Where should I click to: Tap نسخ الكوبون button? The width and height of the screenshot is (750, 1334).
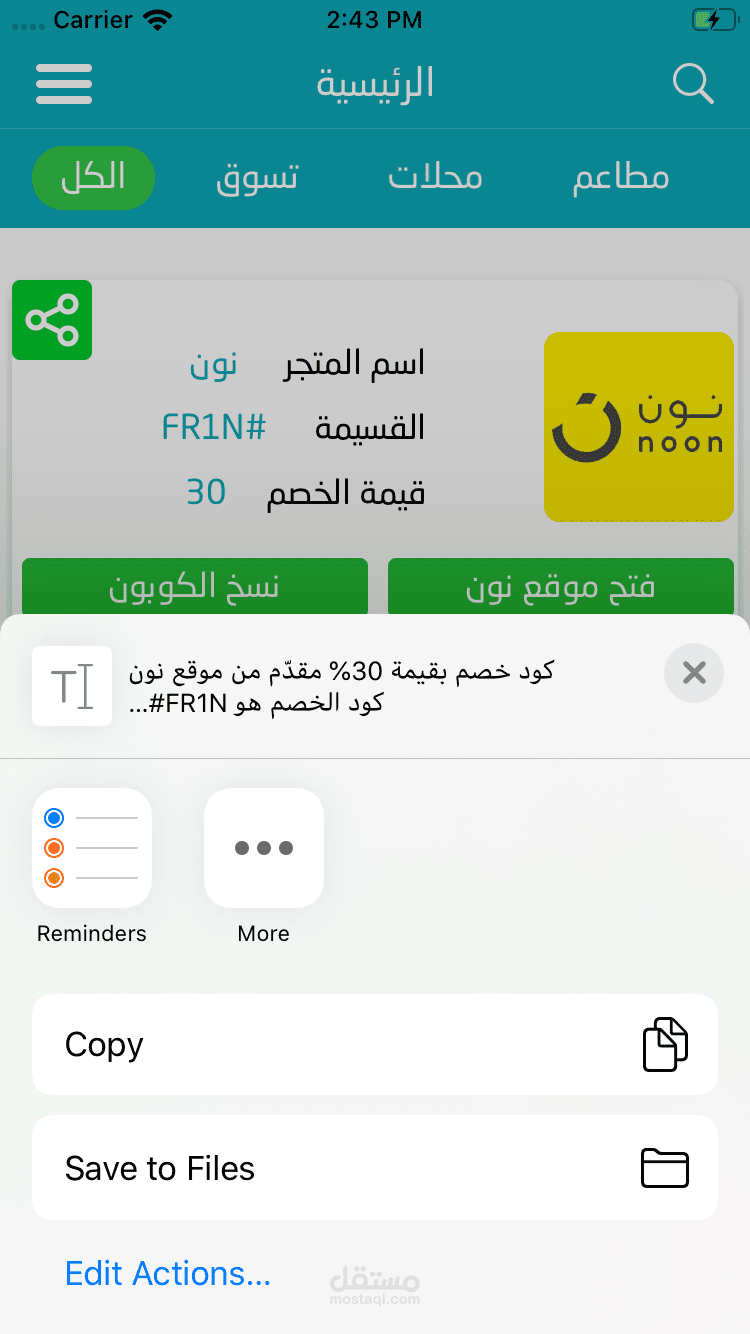click(x=195, y=587)
